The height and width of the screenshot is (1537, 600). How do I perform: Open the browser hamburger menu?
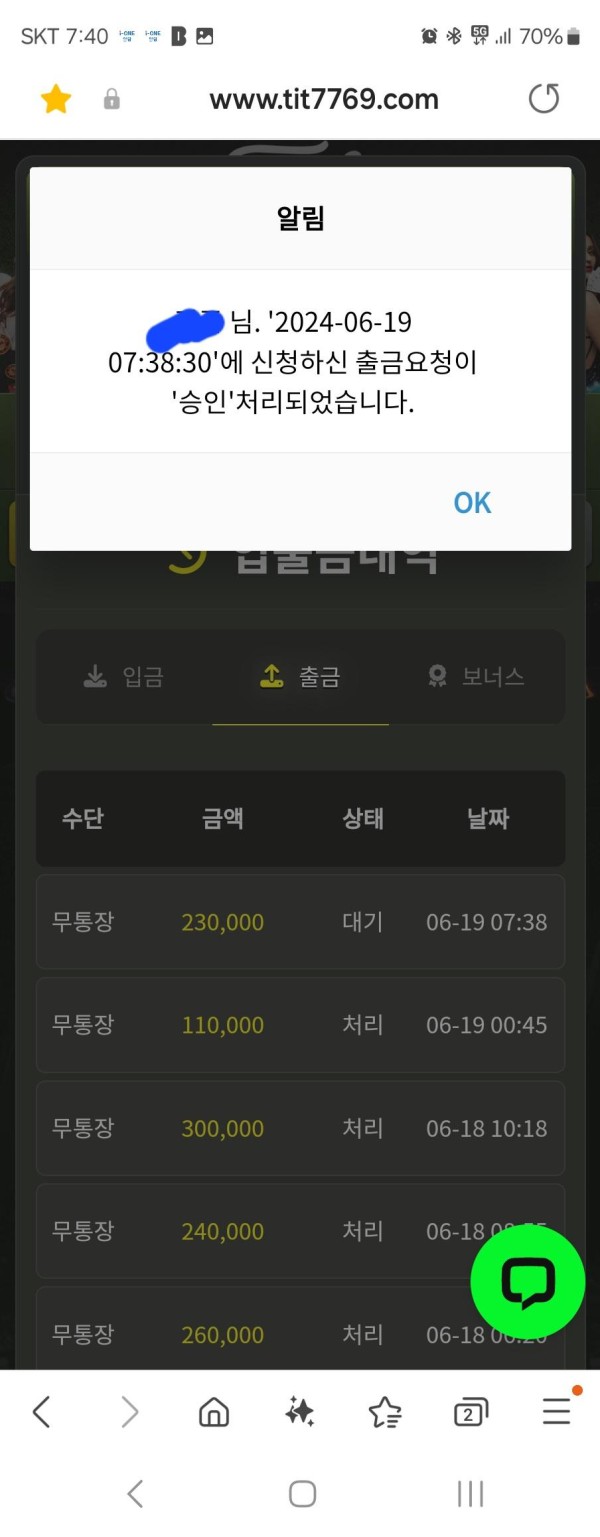pos(556,1411)
